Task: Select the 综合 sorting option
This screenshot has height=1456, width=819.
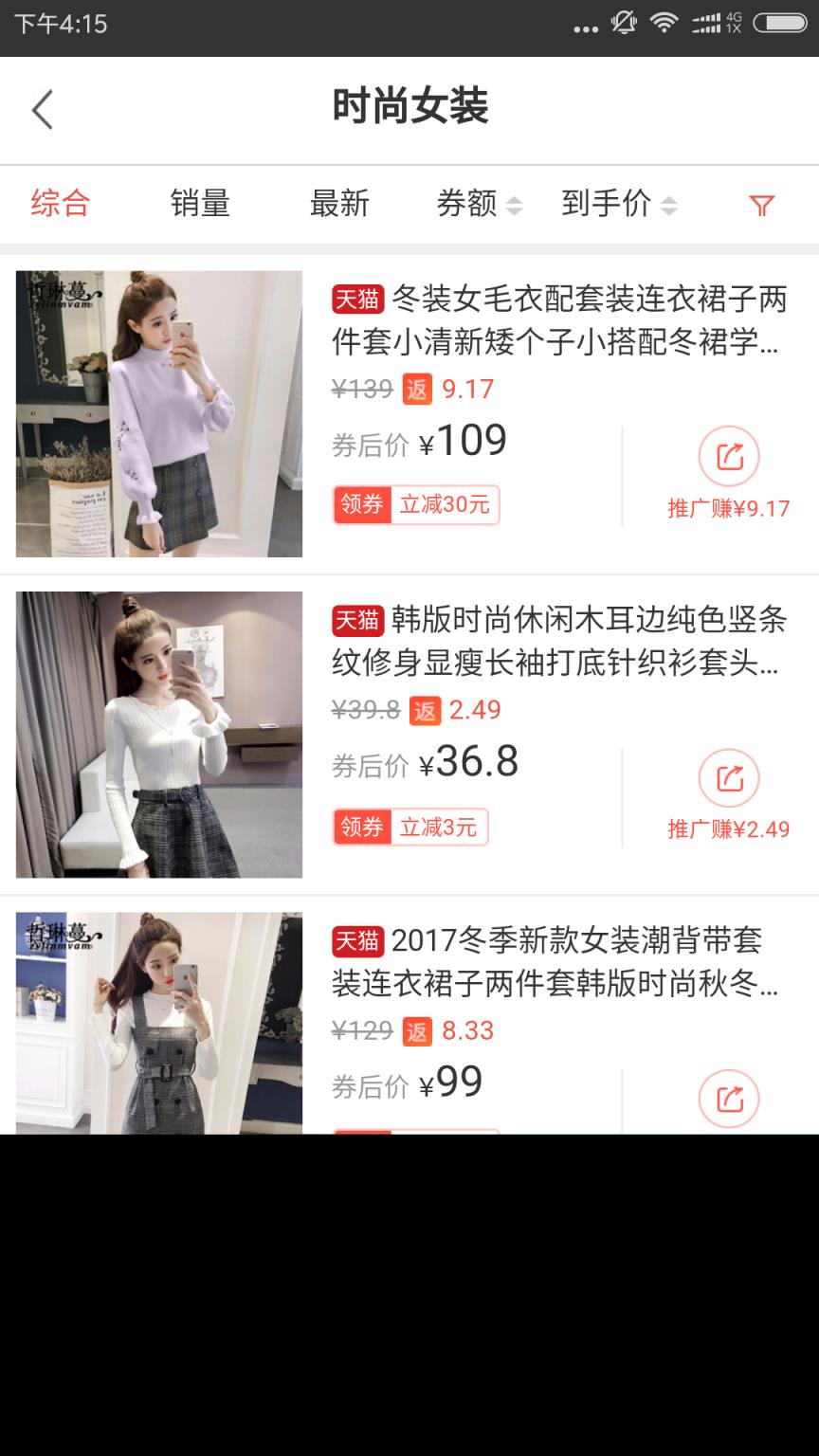Action: [x=60, y=204]
